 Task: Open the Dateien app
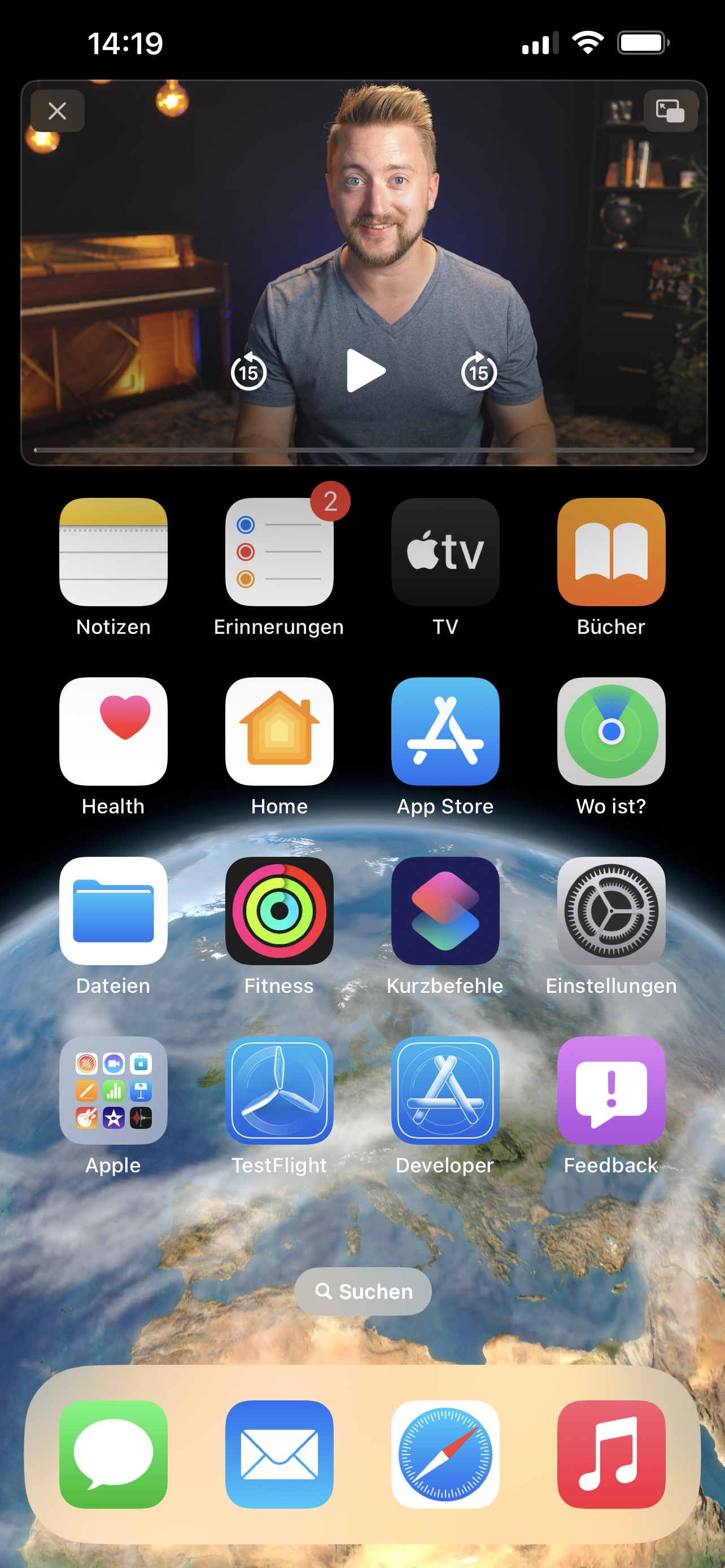point(113,910)
